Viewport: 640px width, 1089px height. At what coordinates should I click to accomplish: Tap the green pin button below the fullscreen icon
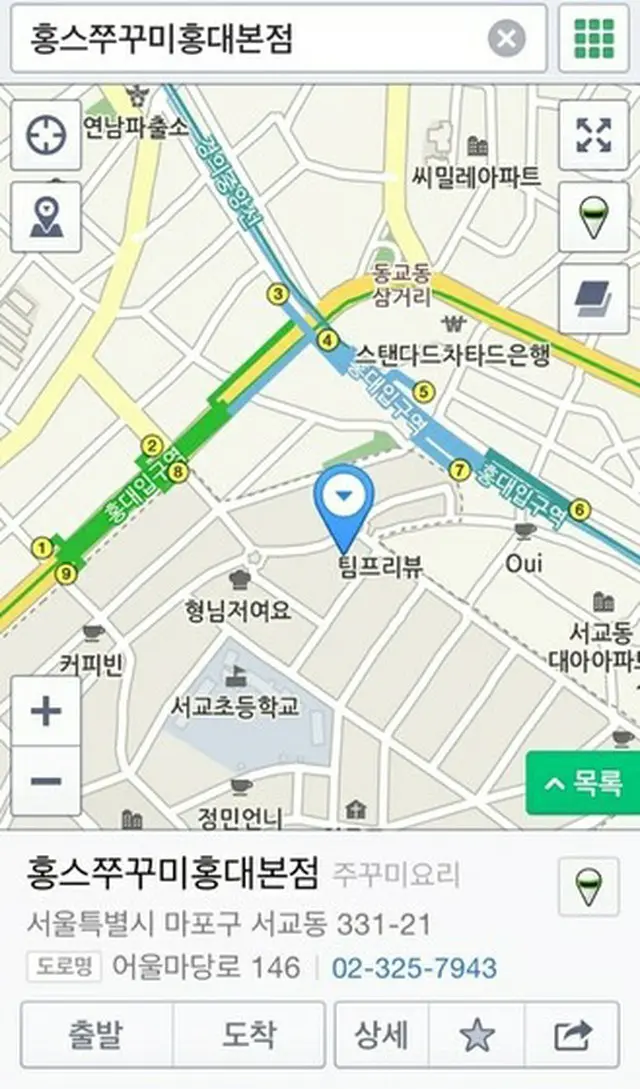594,217
